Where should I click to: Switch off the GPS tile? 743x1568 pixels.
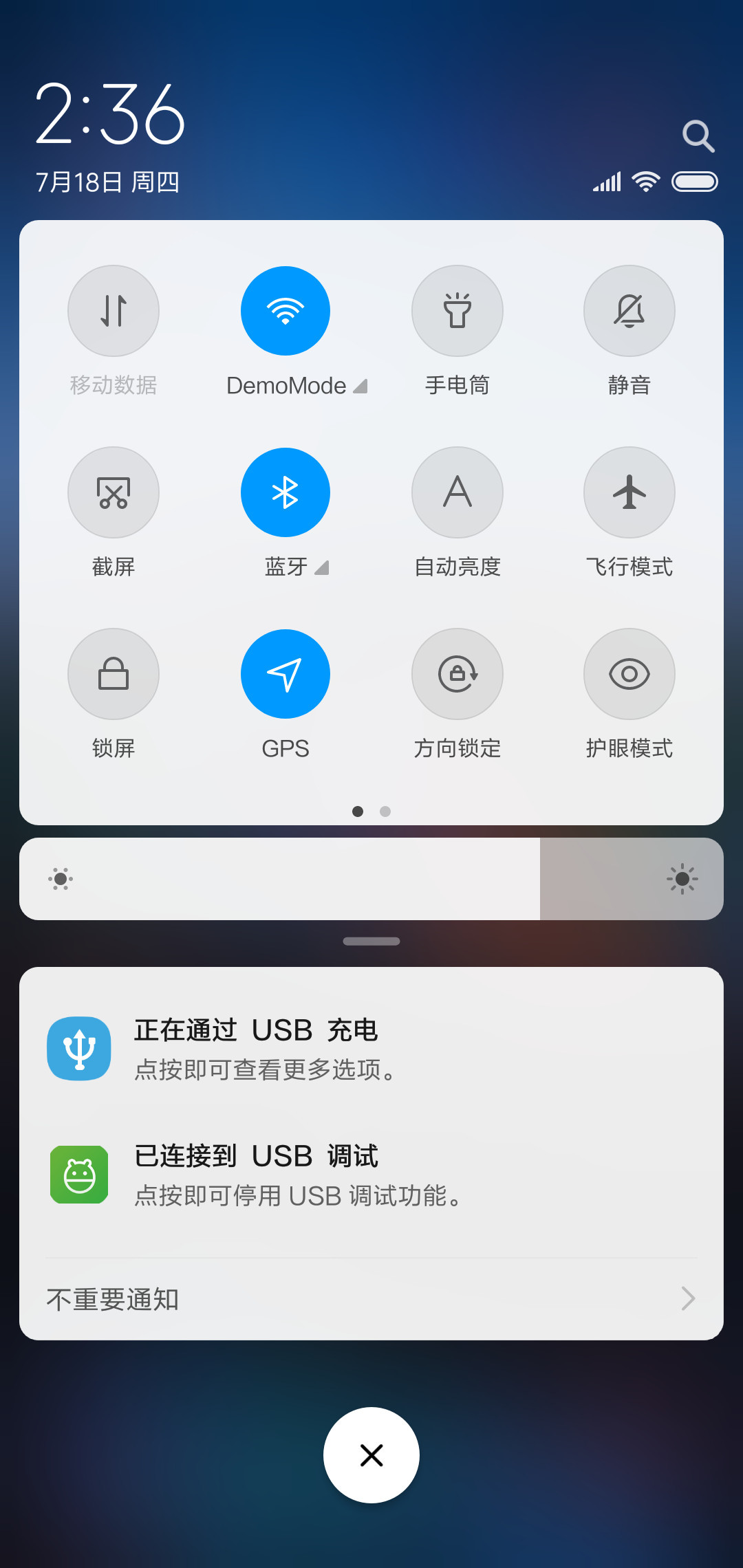tap(286, 674)
